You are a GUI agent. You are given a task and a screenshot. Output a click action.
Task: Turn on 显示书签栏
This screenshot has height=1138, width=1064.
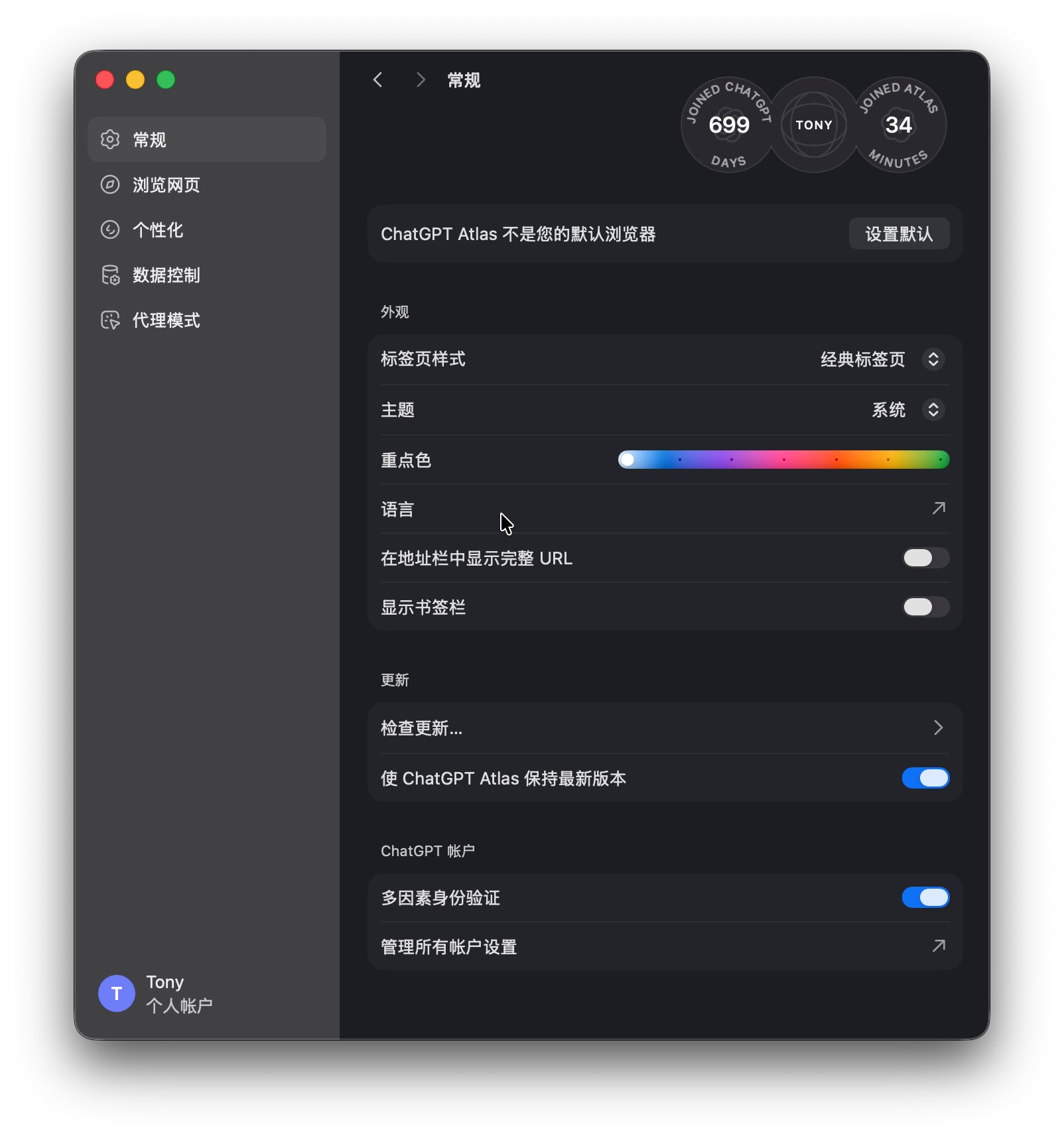pos(925,607)
